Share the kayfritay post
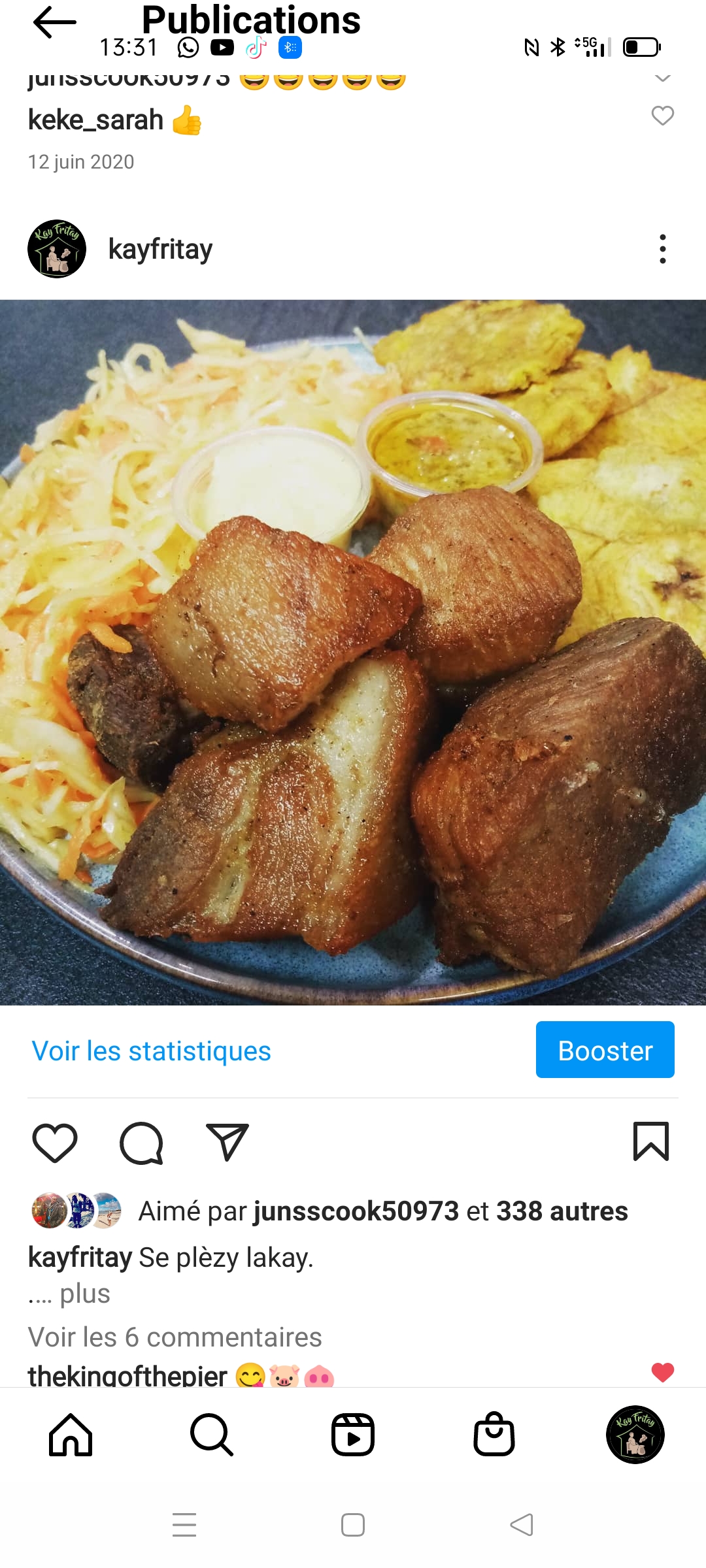The width and height of the screenshot is (706, 1568). click(227, 1143)
